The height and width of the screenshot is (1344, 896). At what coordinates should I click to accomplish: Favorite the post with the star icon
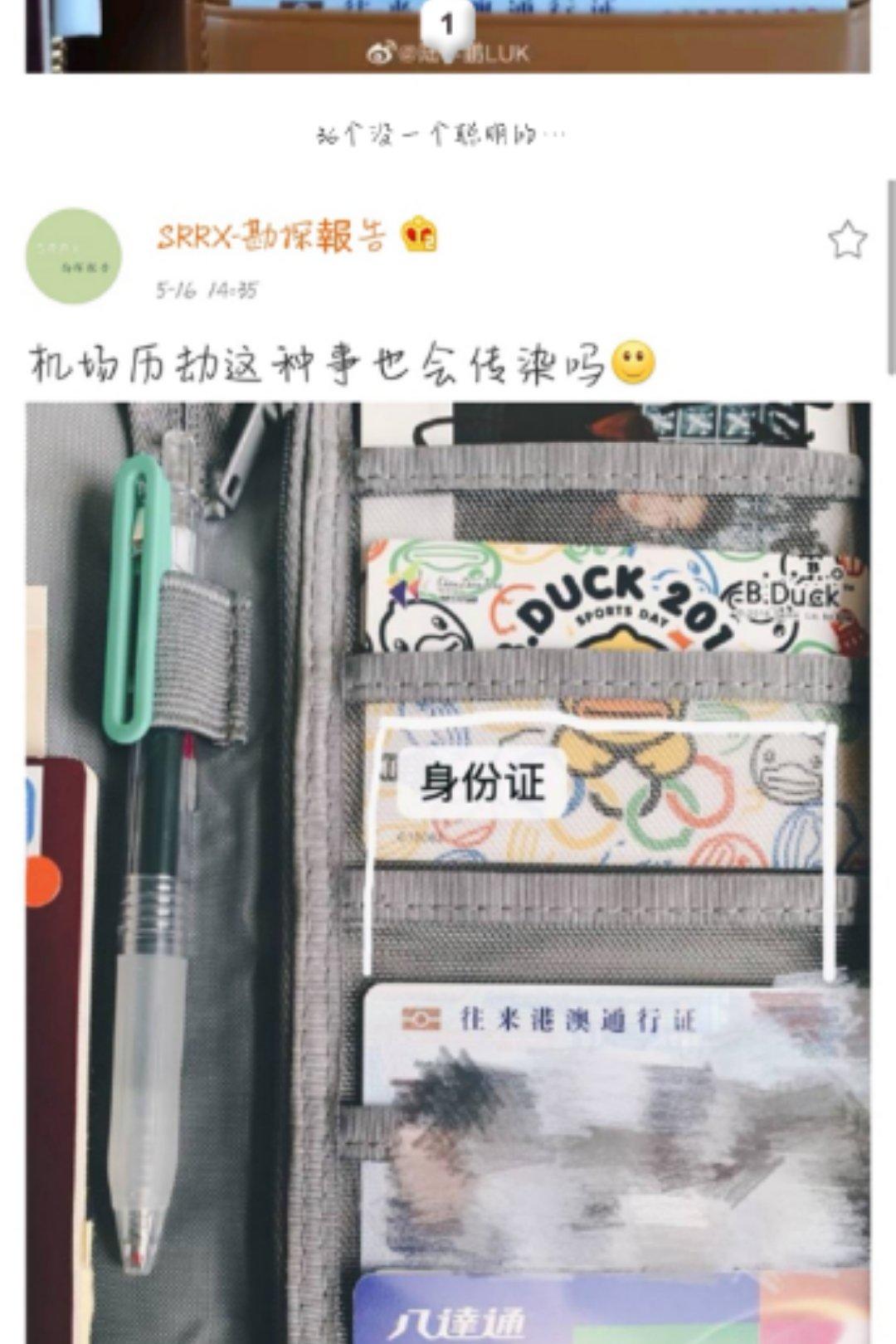847,241
